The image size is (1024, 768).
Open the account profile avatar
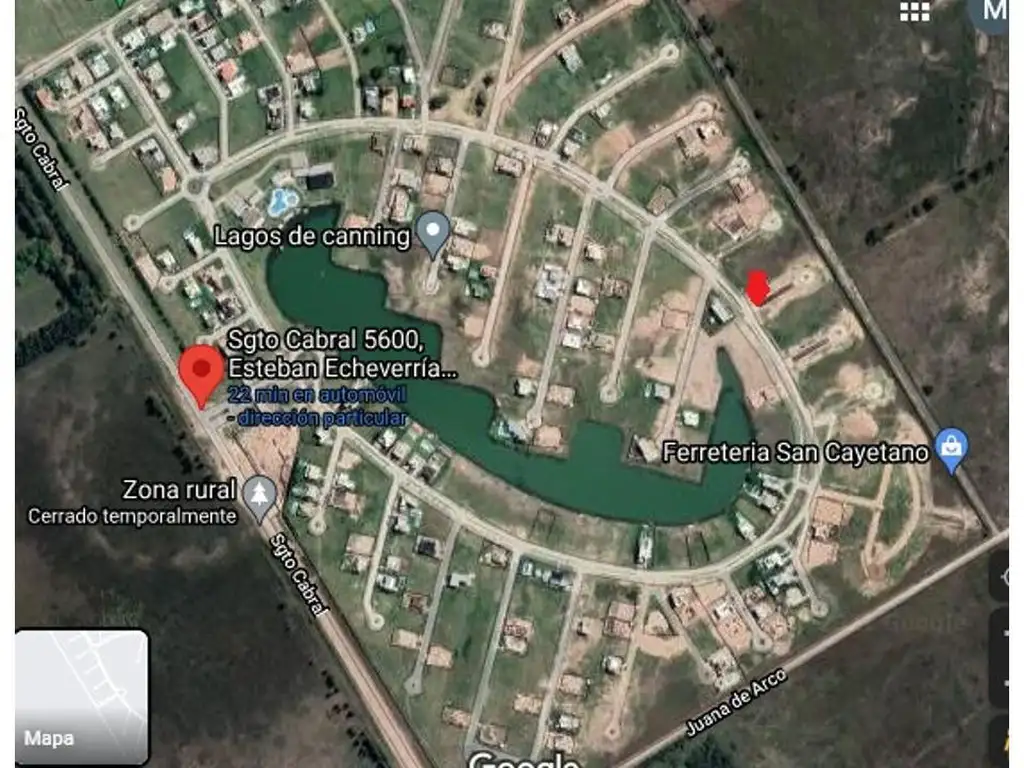coord(993,12)
